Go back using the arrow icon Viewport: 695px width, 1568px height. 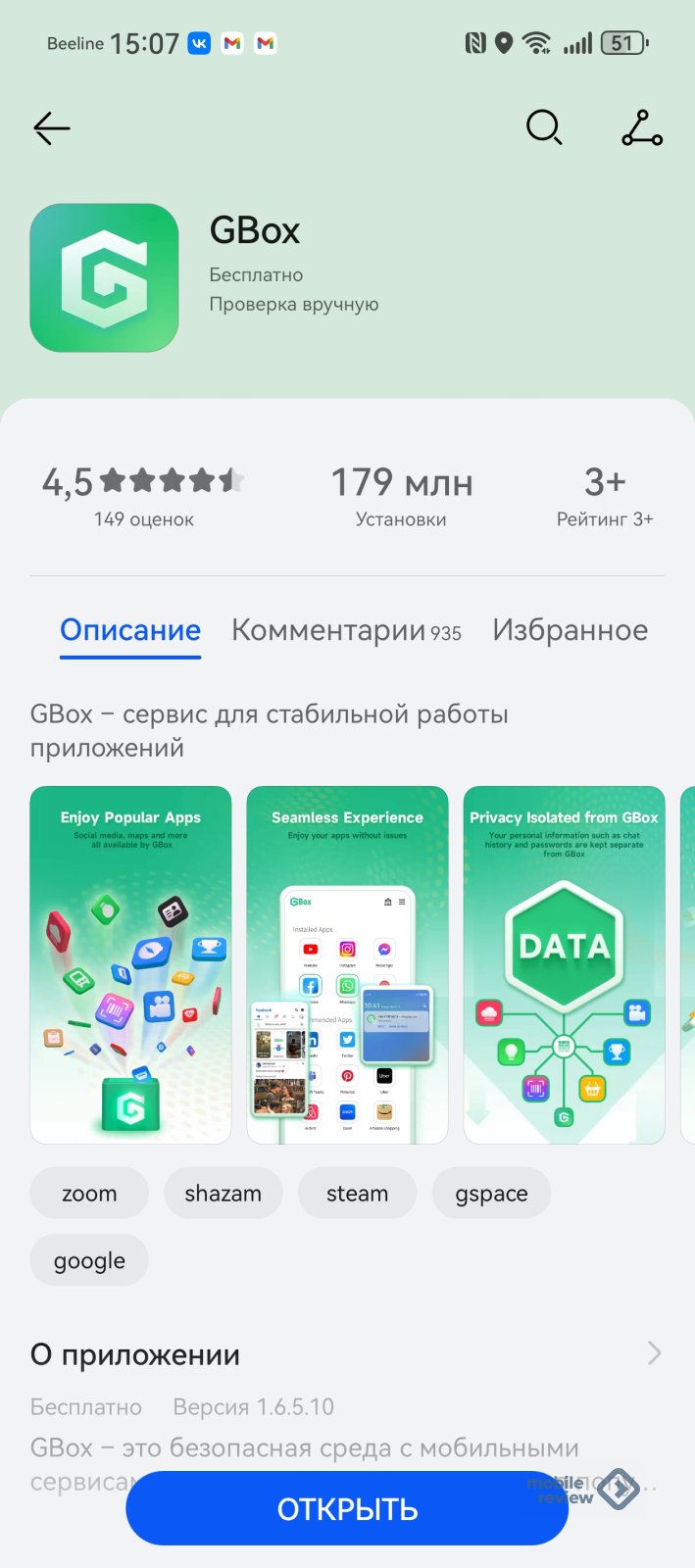(52, 128)
